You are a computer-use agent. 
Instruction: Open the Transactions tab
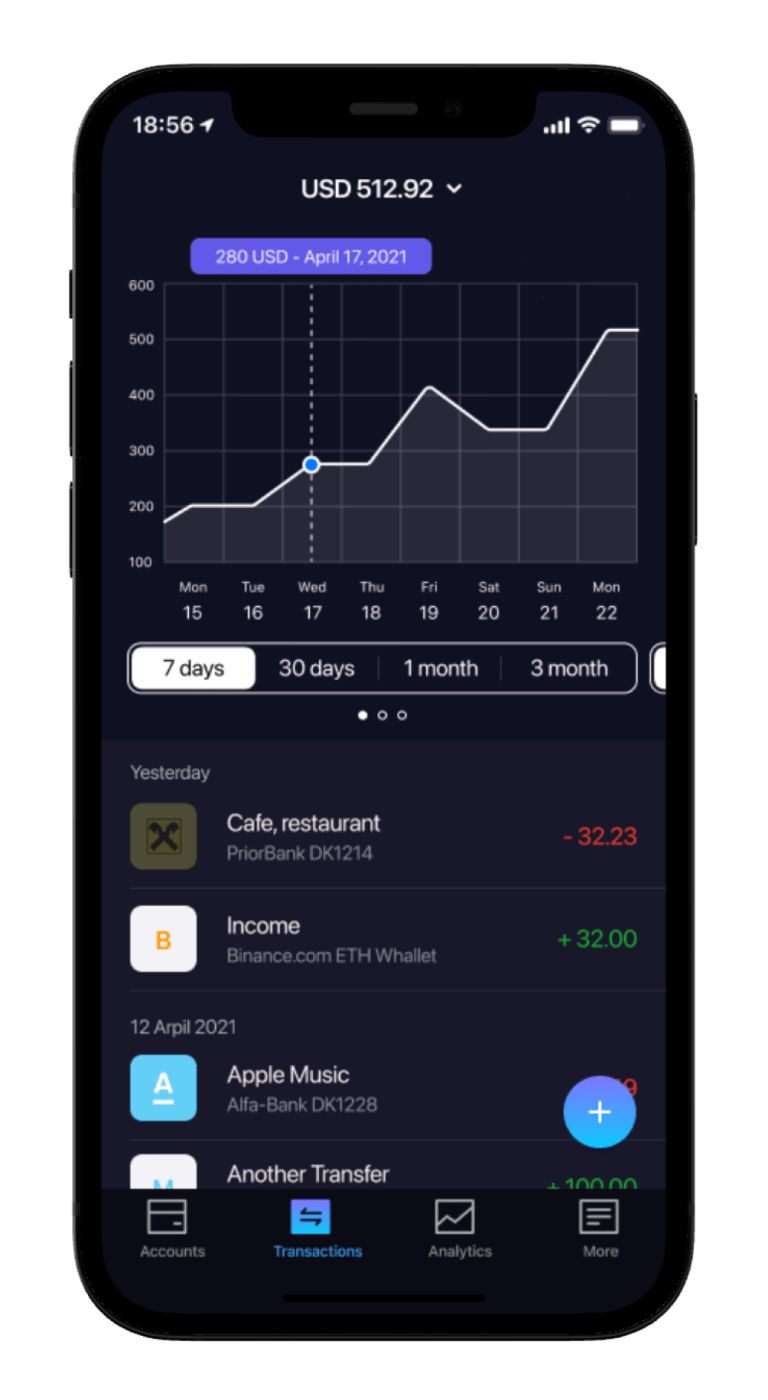(317, 1229)
